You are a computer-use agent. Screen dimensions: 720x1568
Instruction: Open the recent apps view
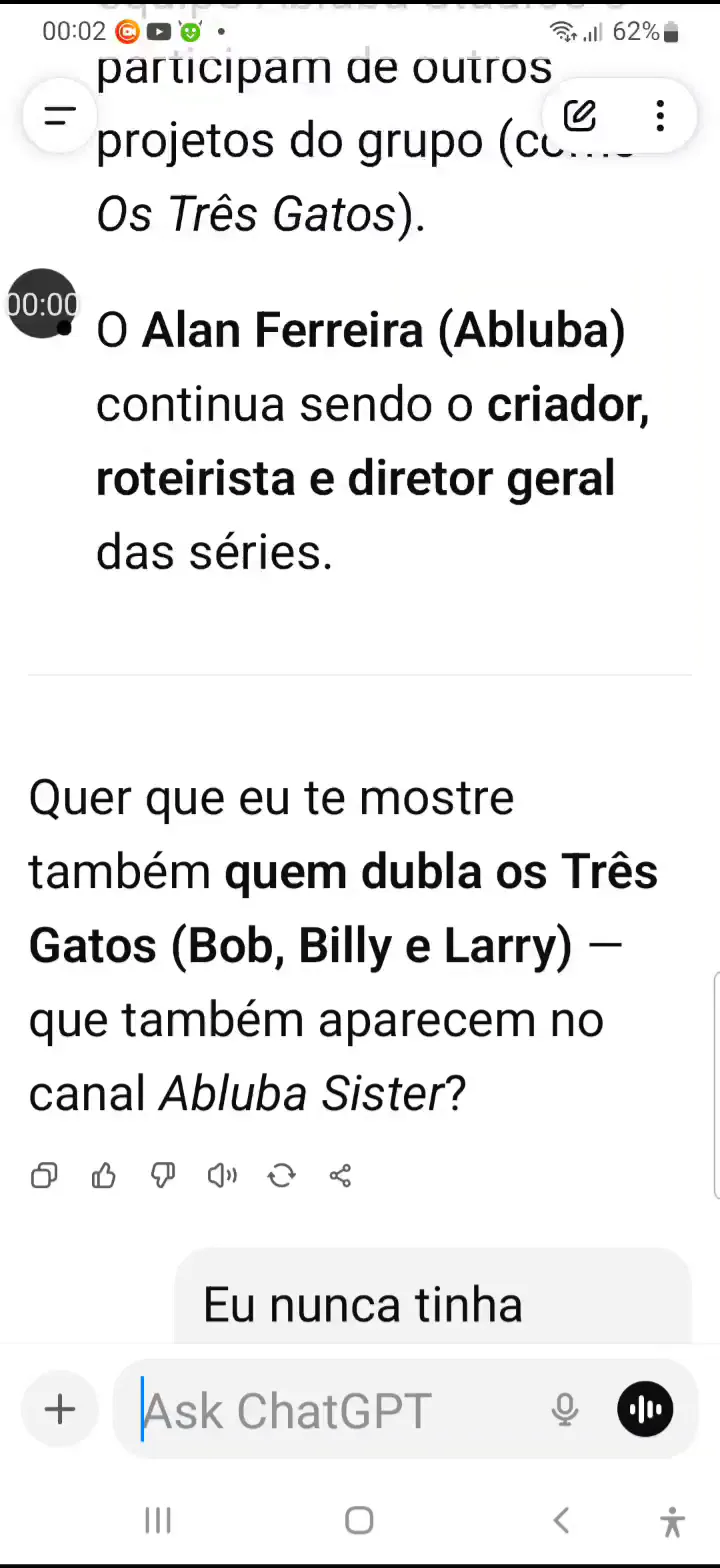158,1521
